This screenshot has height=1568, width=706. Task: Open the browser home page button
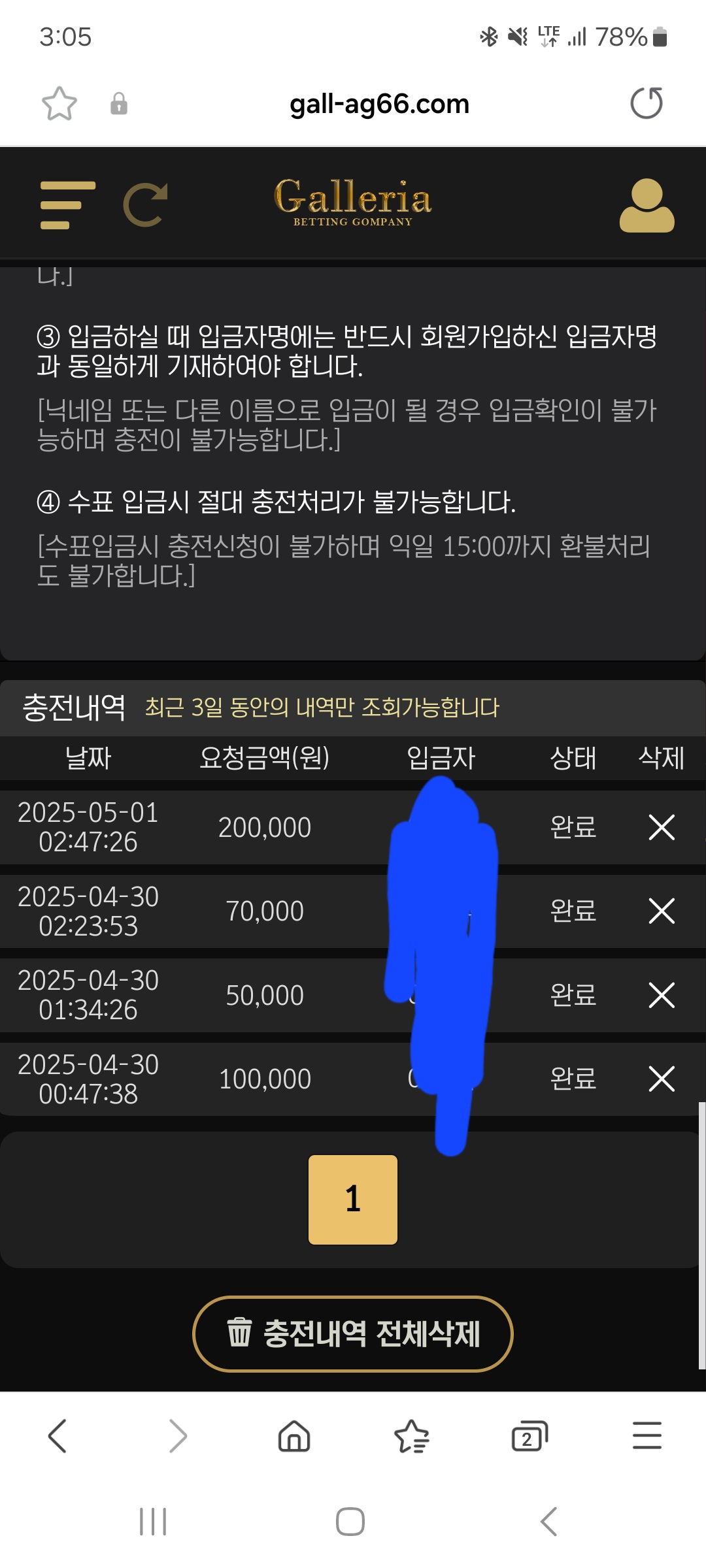(x=294, y=1436)
